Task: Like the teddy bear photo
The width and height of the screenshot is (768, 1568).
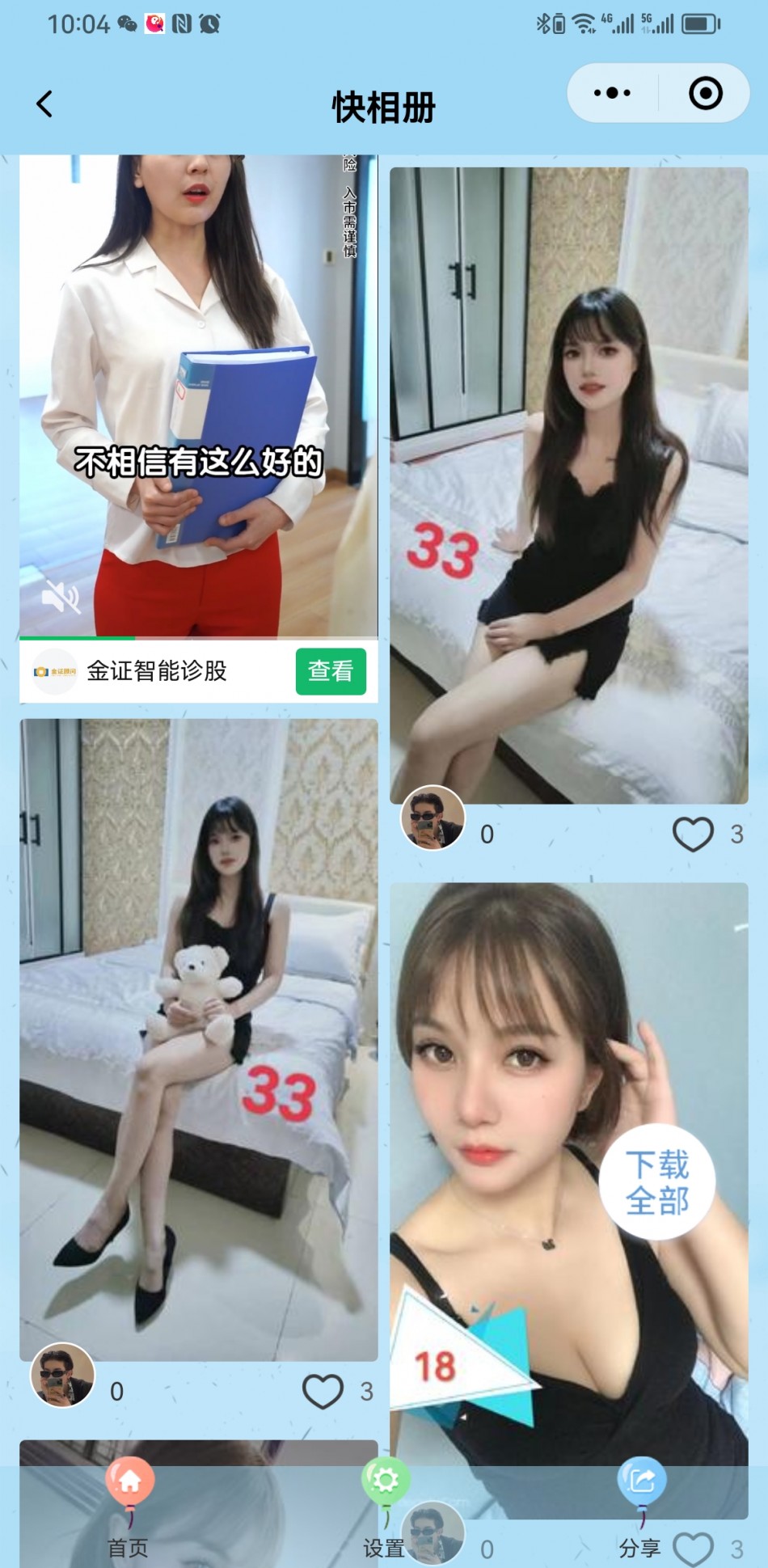Action: pyautogui.click(x=323, y=1391)
